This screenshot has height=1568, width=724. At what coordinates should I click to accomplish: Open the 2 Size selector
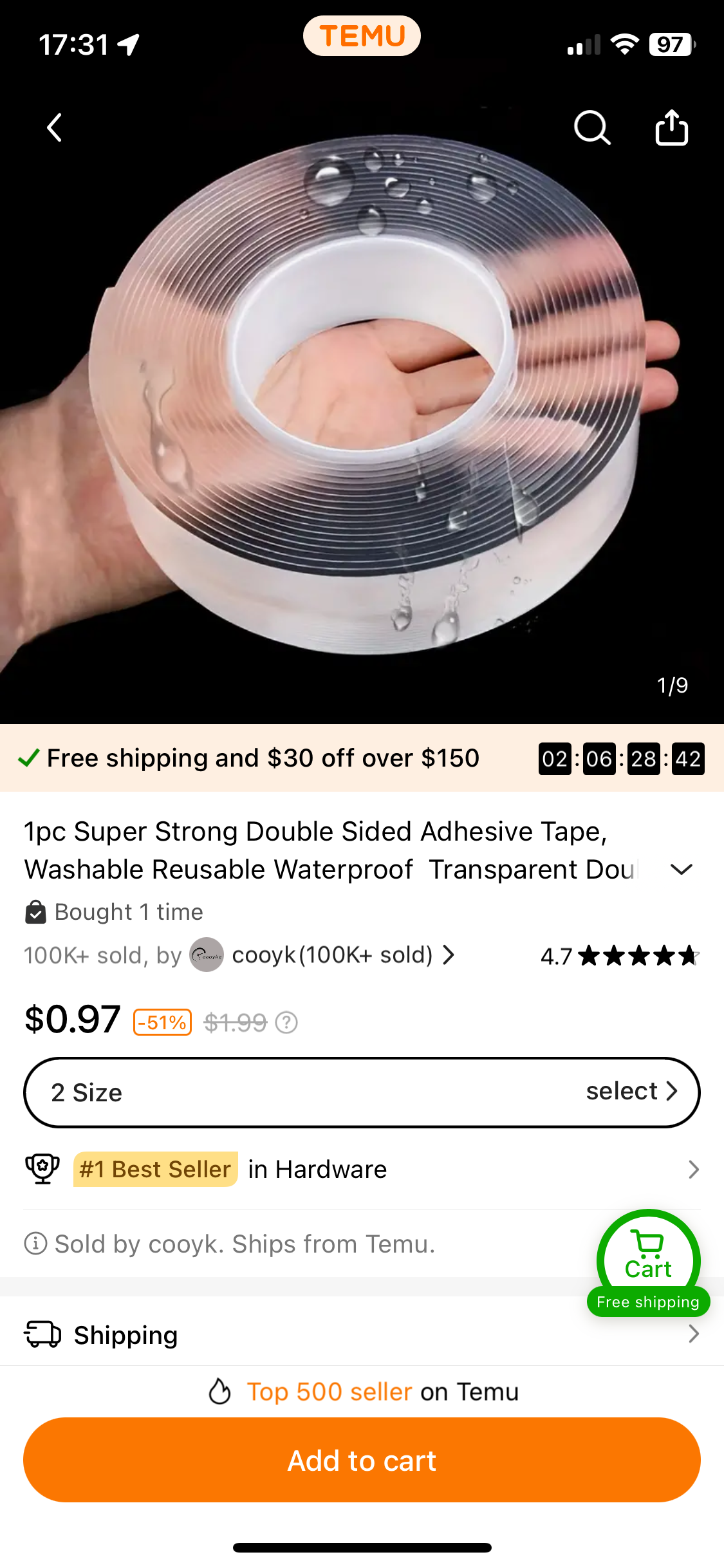pos(362,1092)
